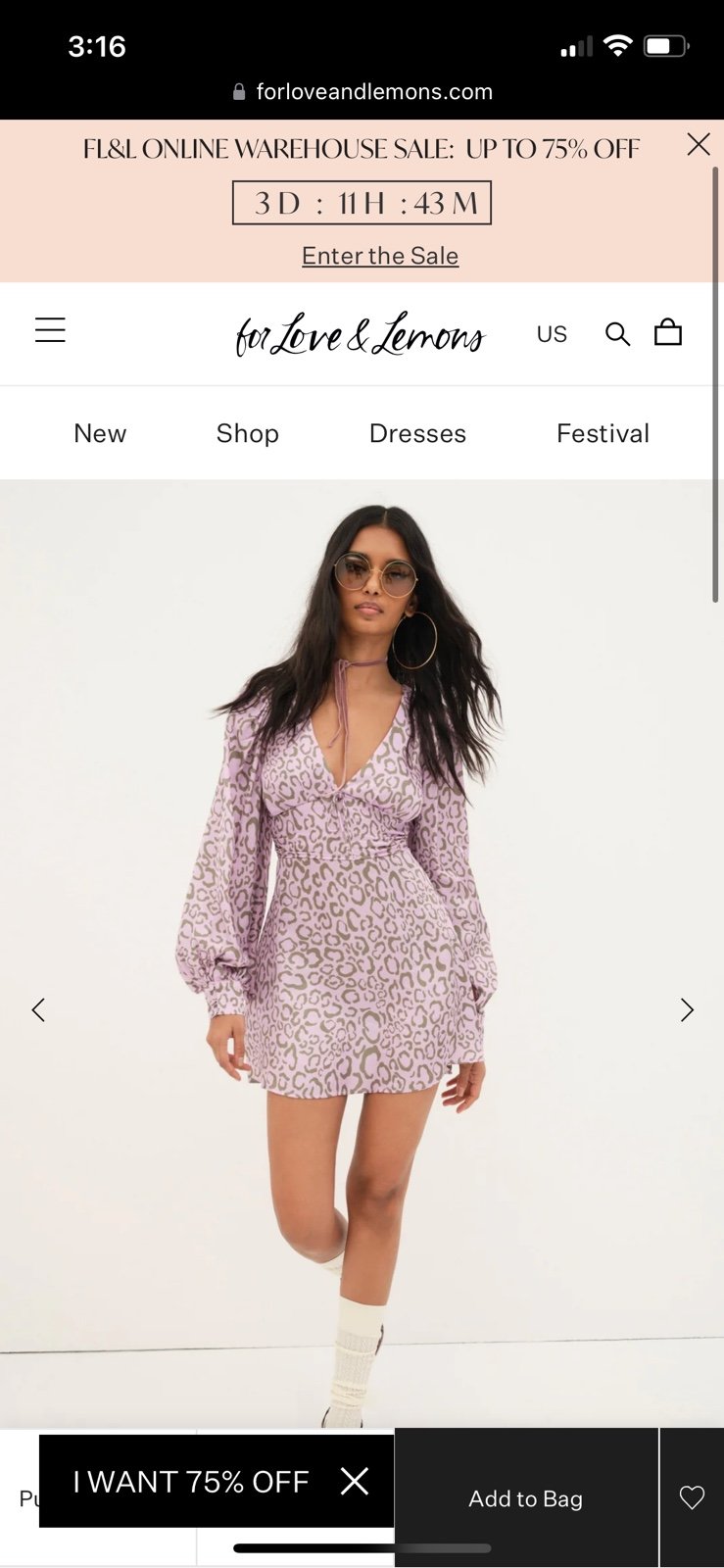Screen dimensions: 724x1568
Task: Add this dress to bag
Action: tap(526, 1498)
